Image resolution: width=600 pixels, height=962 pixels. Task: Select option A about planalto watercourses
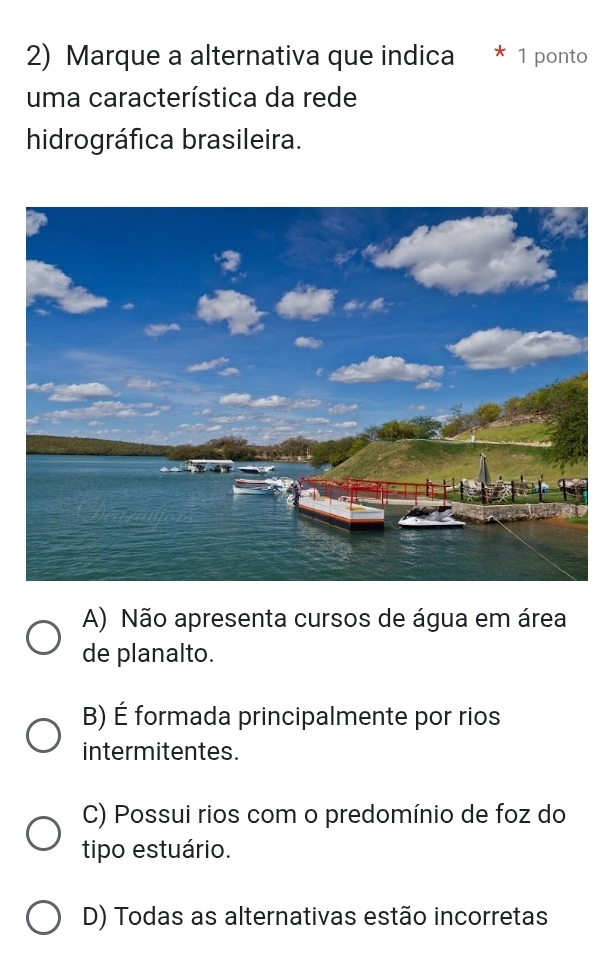tap(42, 637)
